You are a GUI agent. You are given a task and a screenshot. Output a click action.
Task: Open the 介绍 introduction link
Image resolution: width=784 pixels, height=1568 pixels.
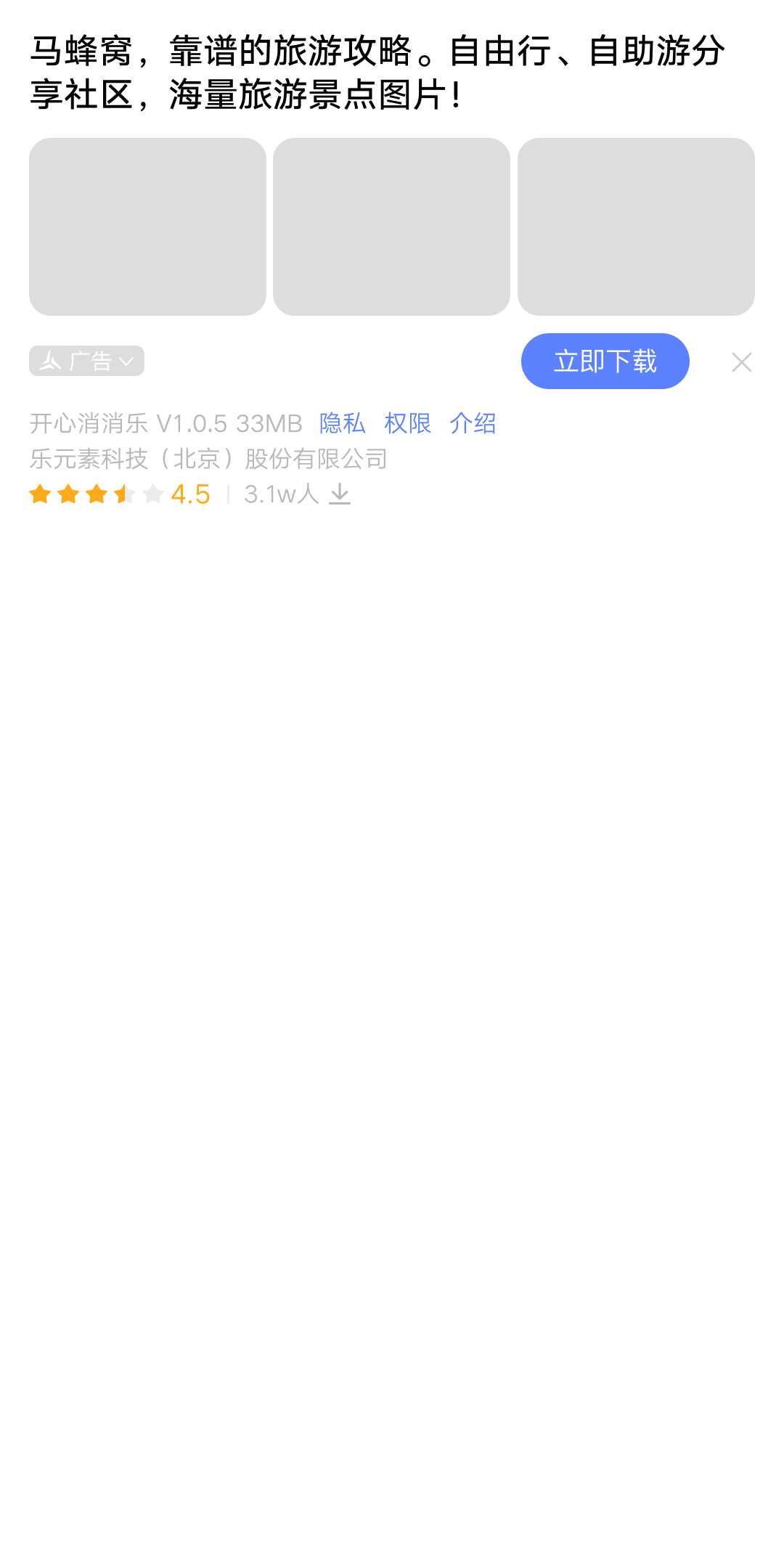click(x=473, y=423)
